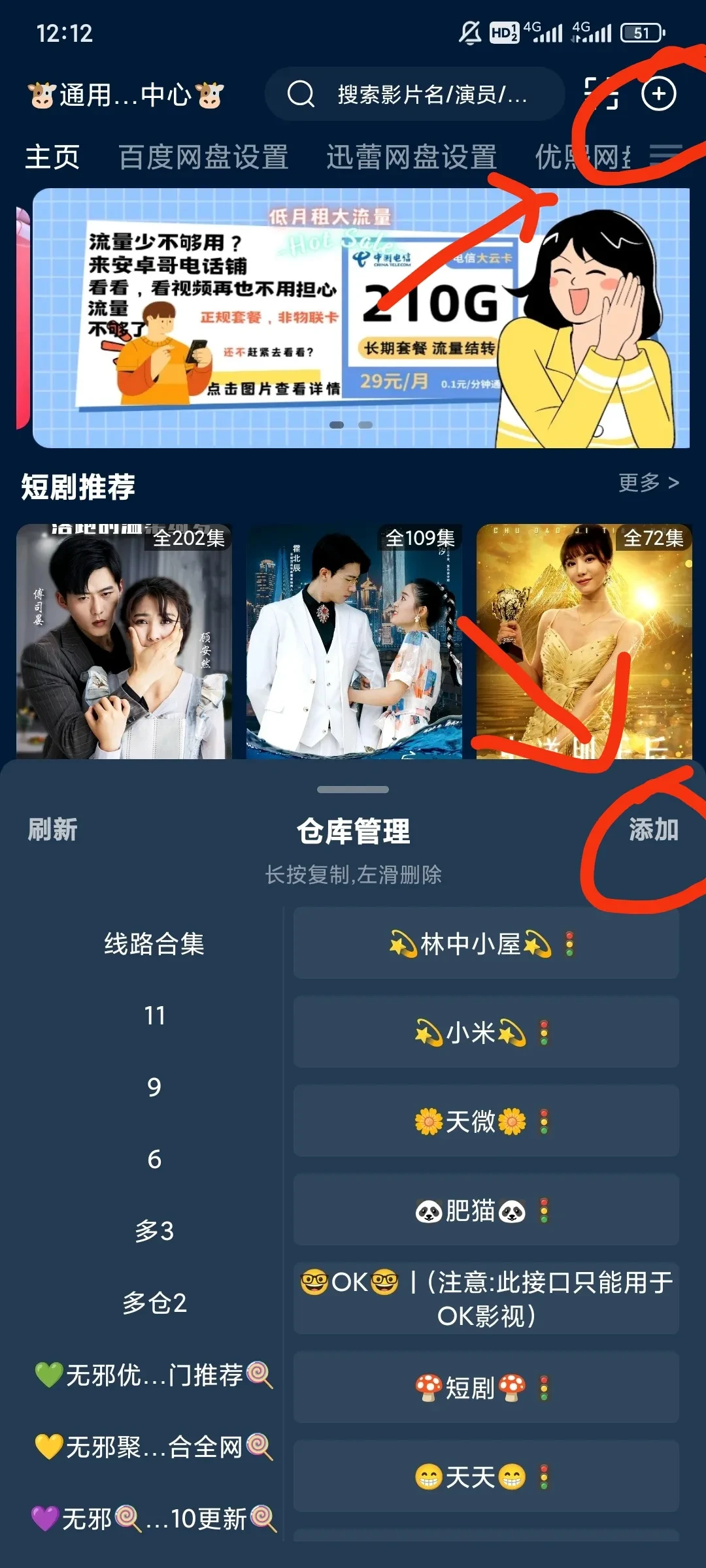Choose the 短剧 source
This screenshot has height=1568, width=706.
(486, 1388)
